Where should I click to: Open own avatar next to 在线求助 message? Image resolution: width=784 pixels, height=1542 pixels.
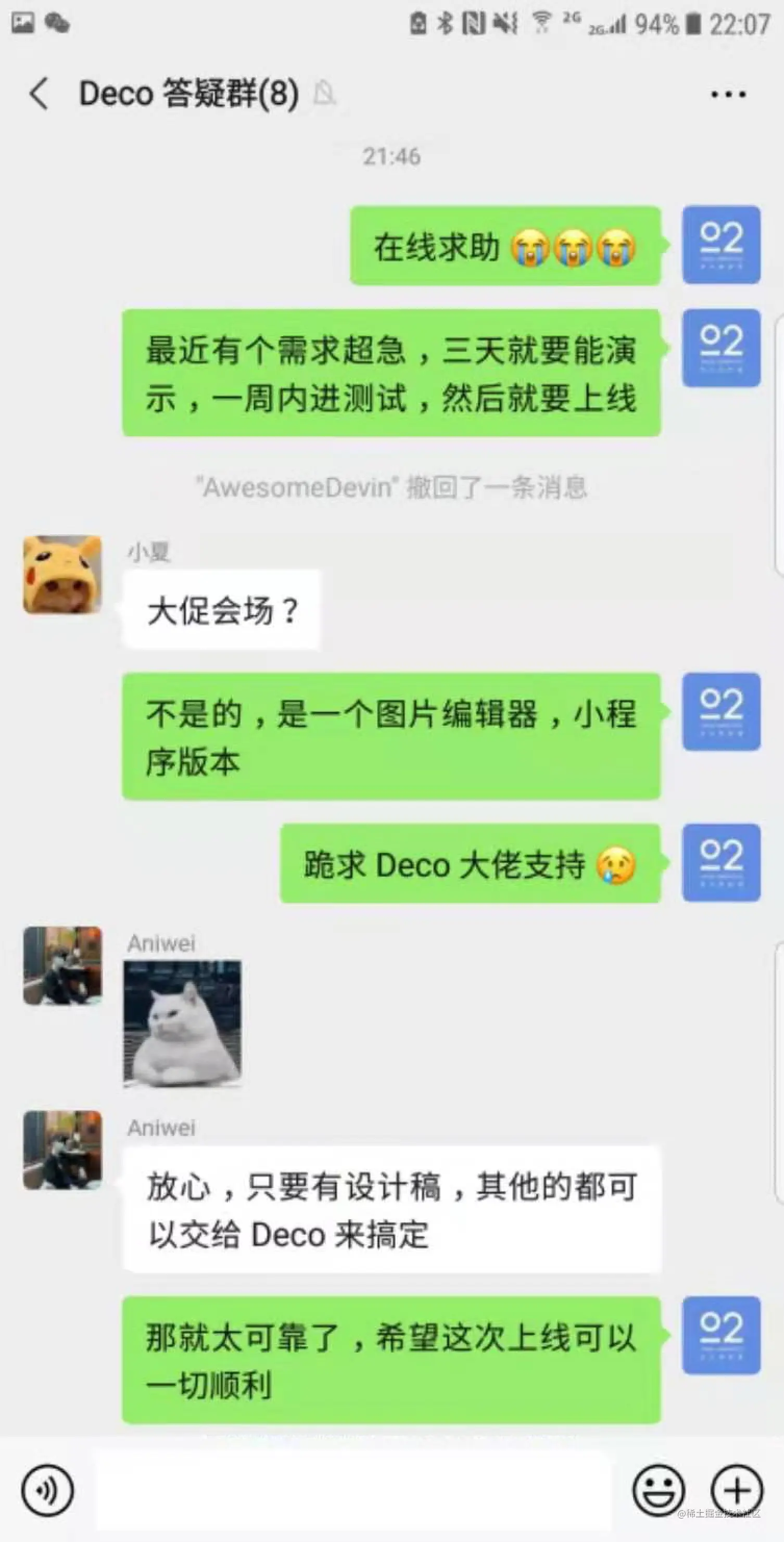721,244
